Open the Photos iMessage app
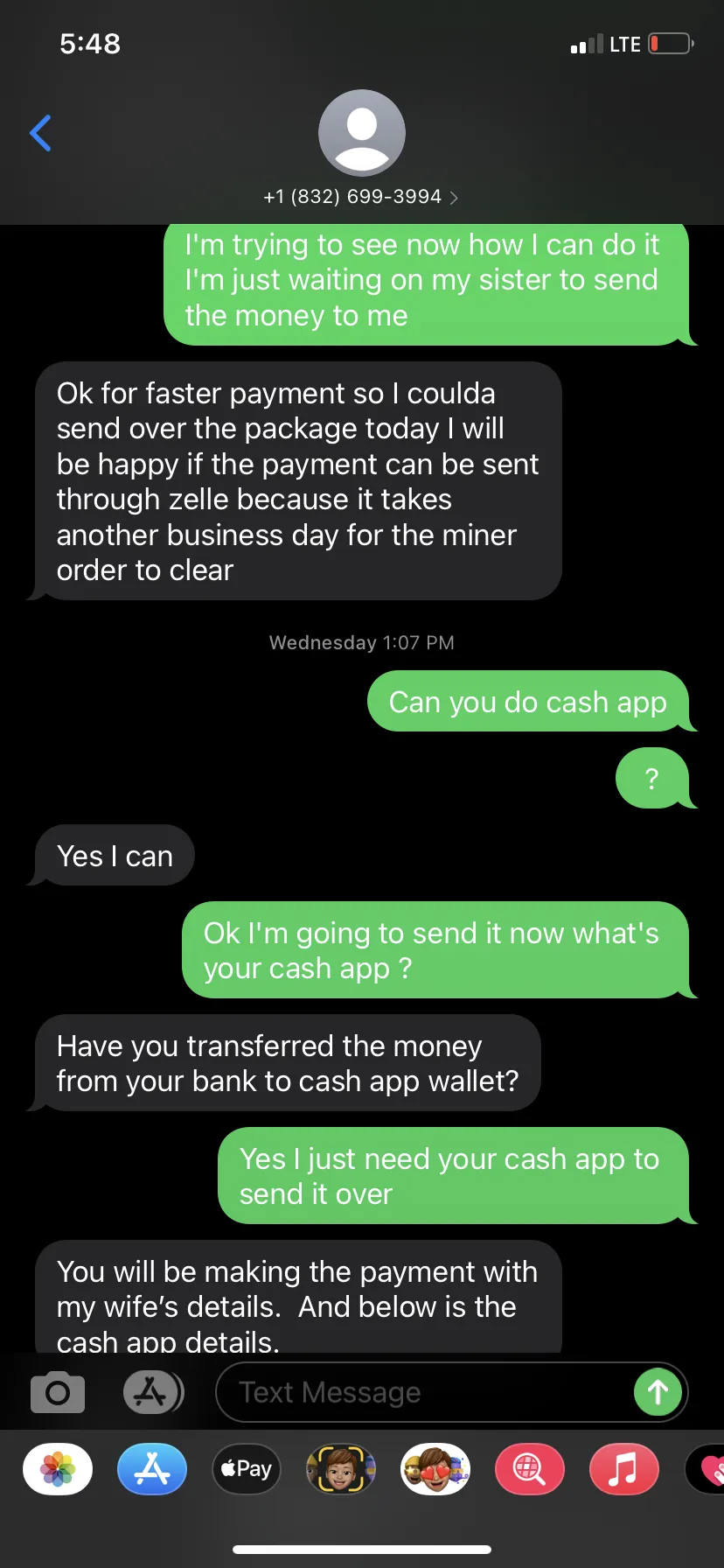This screenshot has width=724, height=1568. (58, 1469)
